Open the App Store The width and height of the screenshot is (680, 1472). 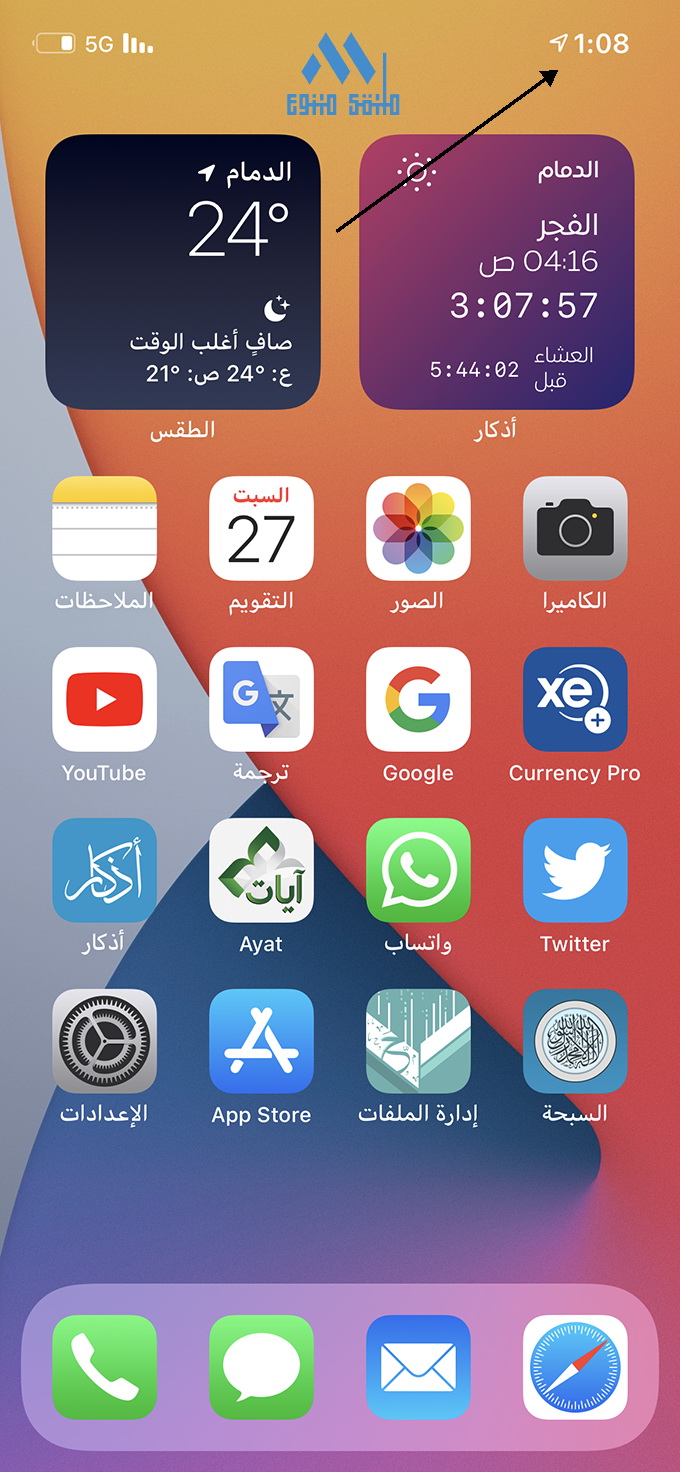[x=261, y=1041]
